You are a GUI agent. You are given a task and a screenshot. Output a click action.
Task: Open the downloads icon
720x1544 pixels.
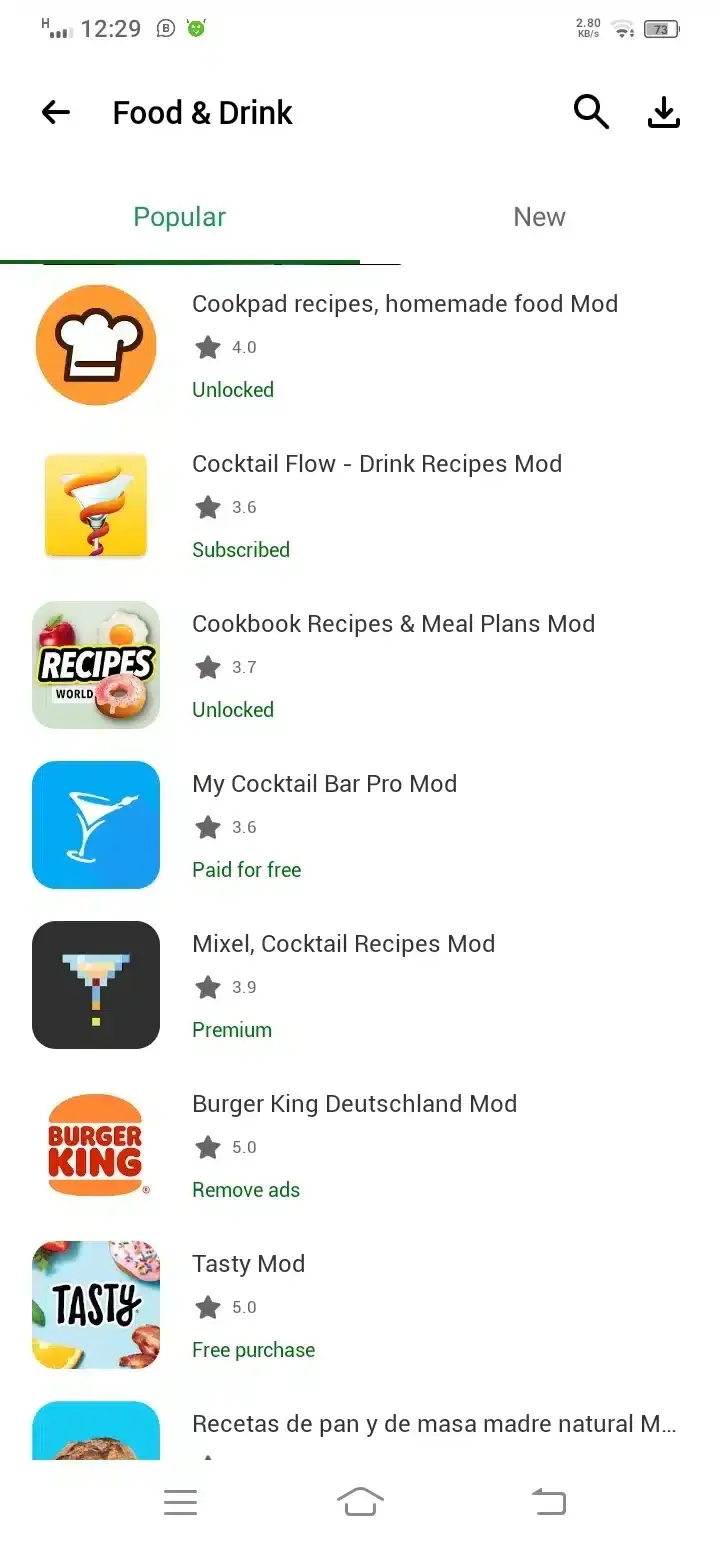coord(663,112)
